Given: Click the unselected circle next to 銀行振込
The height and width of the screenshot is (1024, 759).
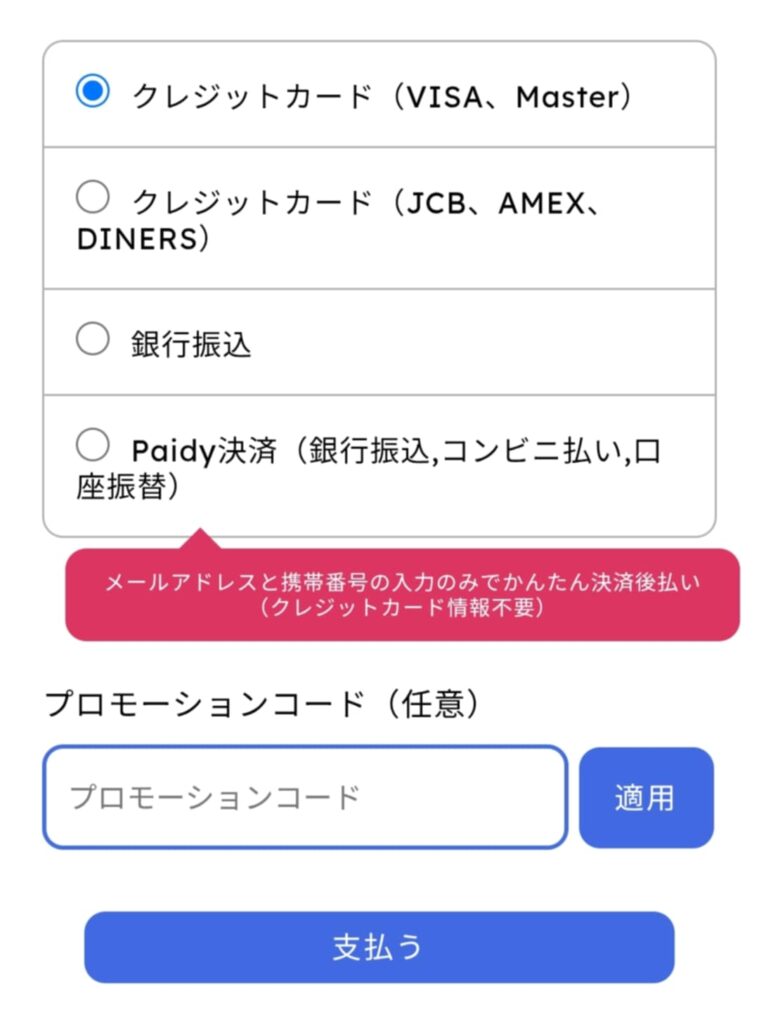Looking at the screenshot, I should tap(94, 339).
